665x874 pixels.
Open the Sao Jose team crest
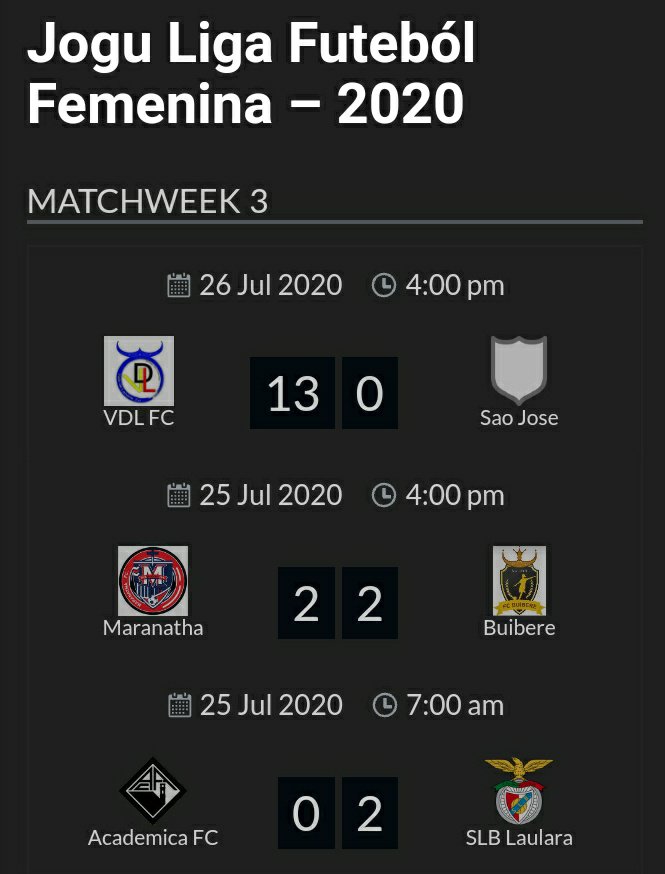519,369
